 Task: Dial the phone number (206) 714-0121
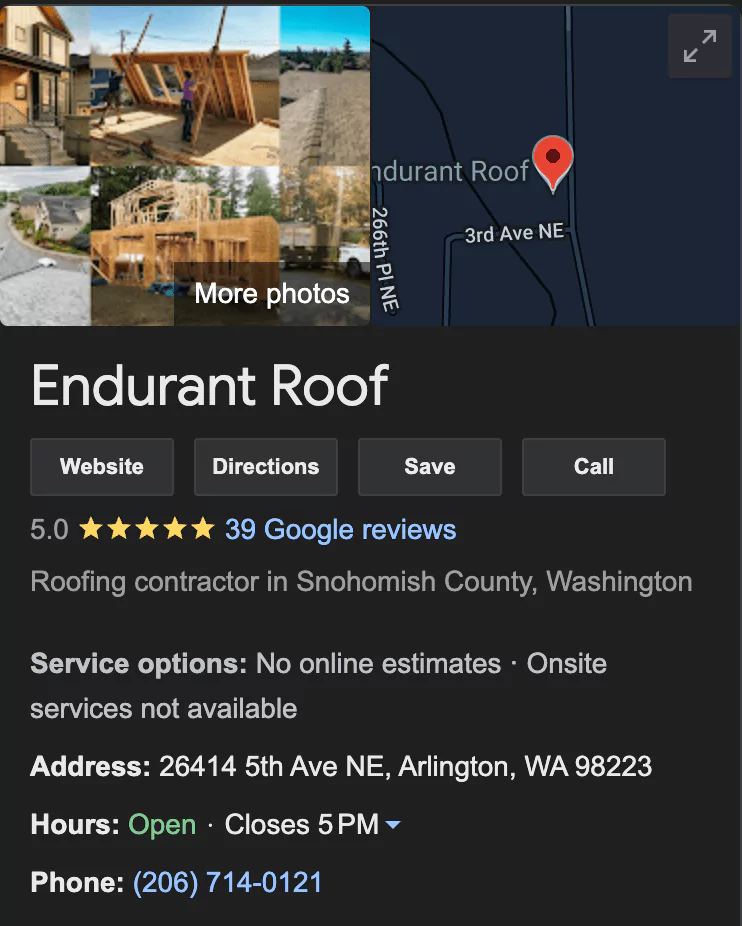pos(228,883)
